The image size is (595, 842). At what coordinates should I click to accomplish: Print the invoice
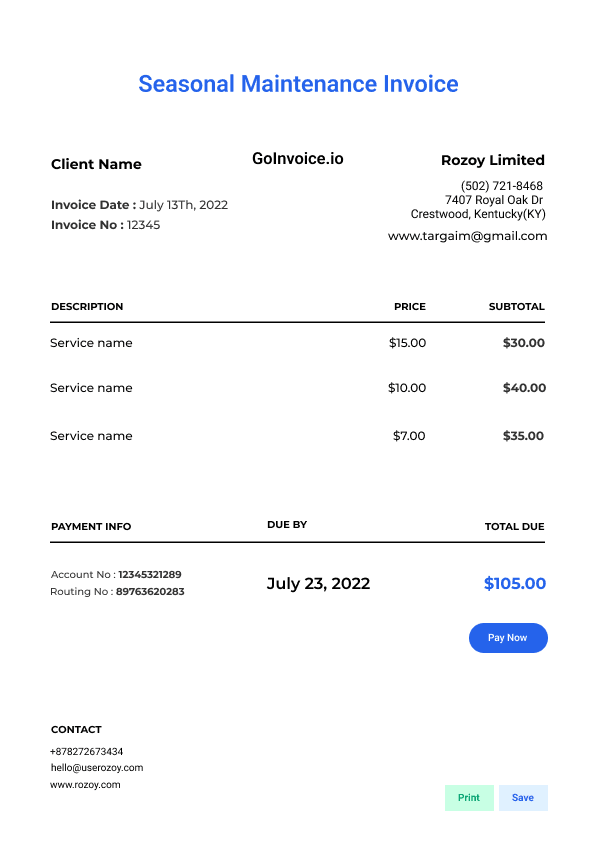coord(469,797)
